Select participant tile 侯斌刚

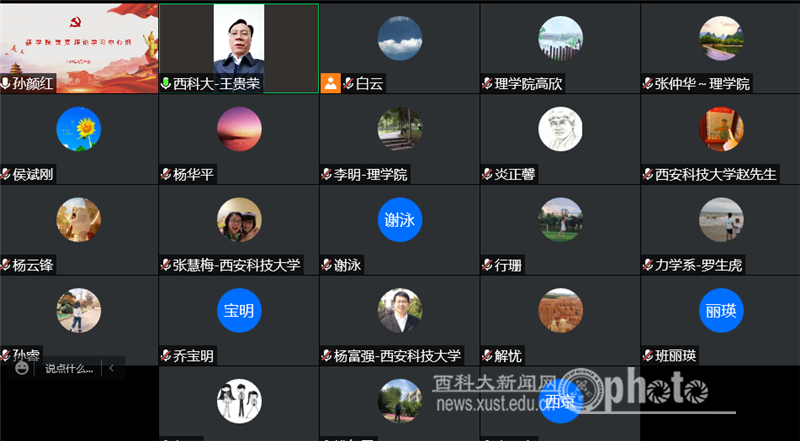point(79,129)
